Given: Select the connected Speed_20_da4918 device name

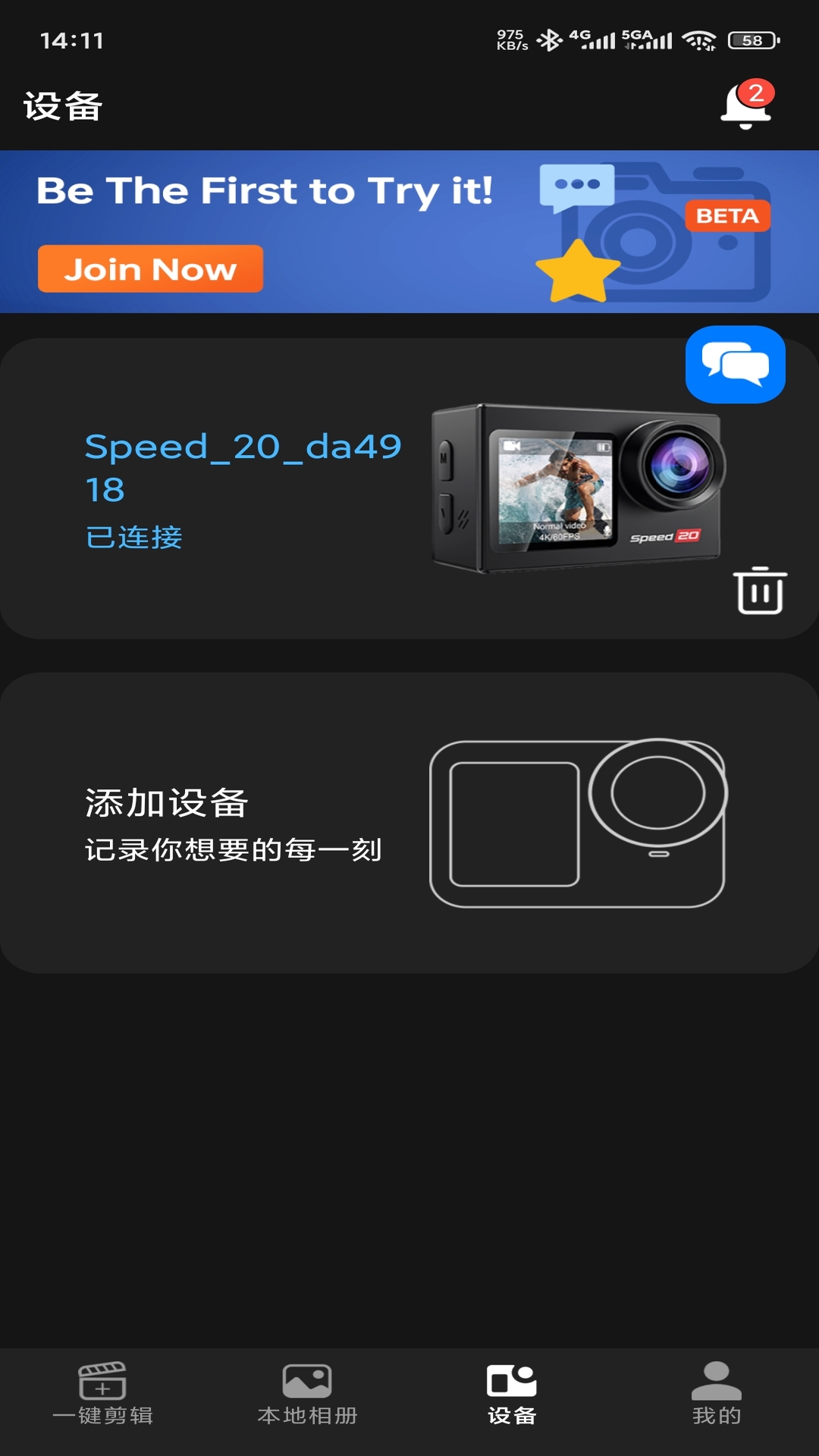Looking at the screenshot, I should pyautogui.click(x=244, y=463).
